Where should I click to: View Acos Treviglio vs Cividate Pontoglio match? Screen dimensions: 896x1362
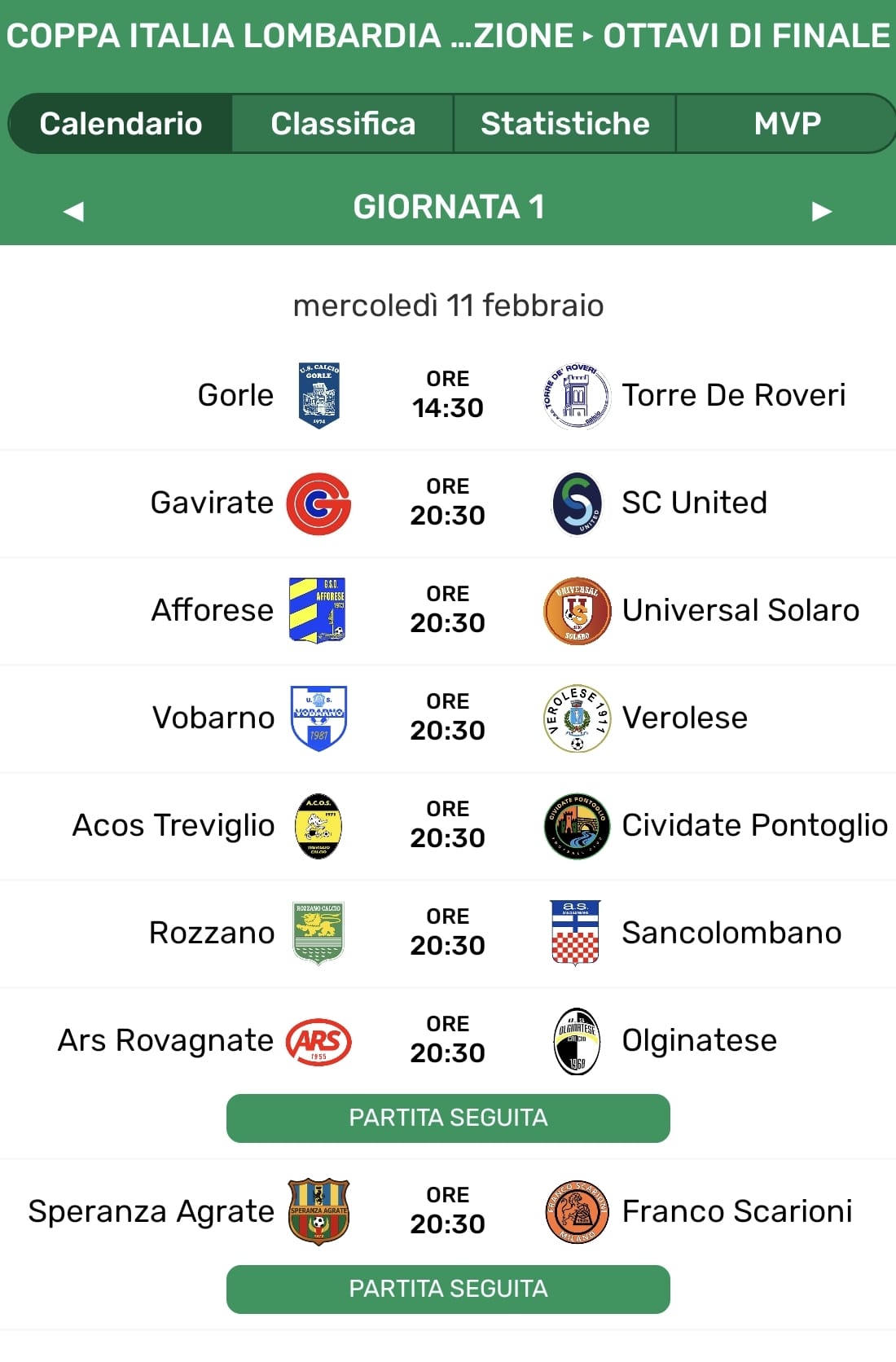click(448, 825)
